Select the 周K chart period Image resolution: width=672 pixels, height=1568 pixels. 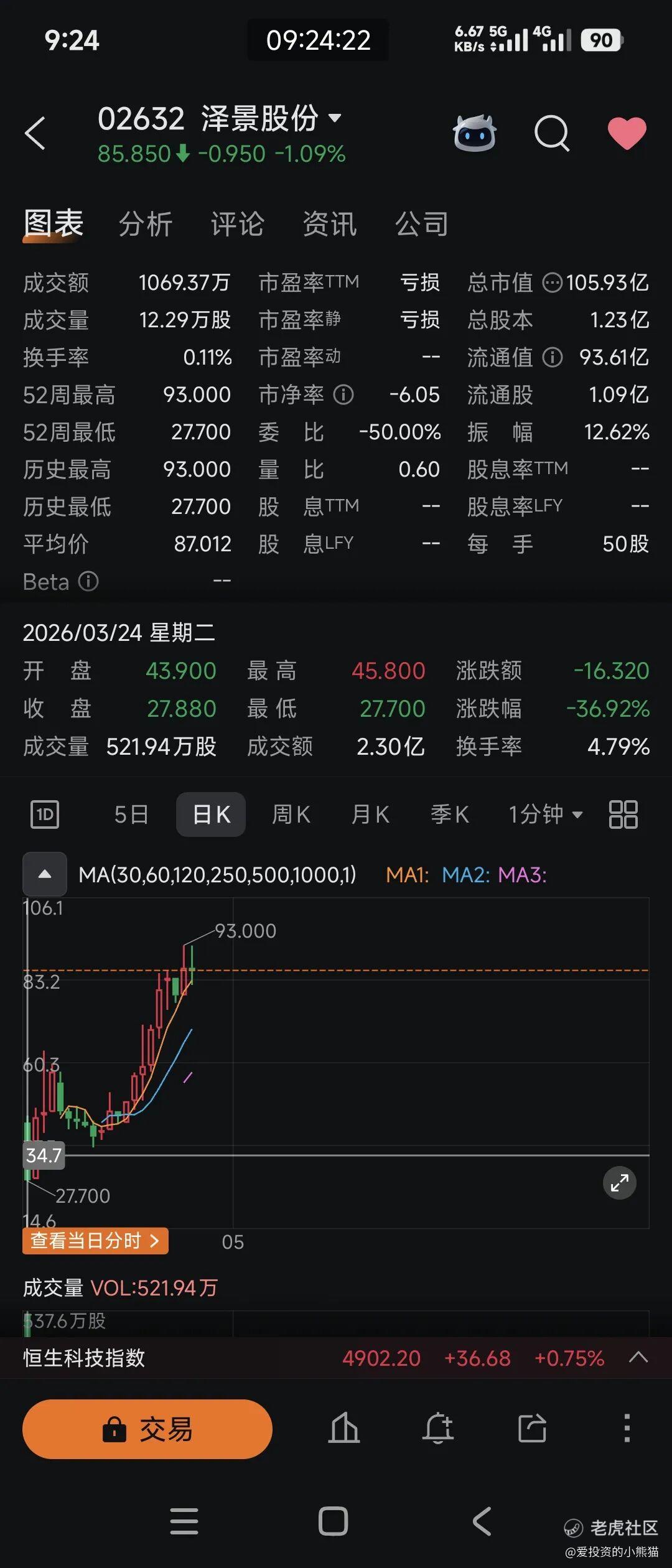tap(291, 814)
